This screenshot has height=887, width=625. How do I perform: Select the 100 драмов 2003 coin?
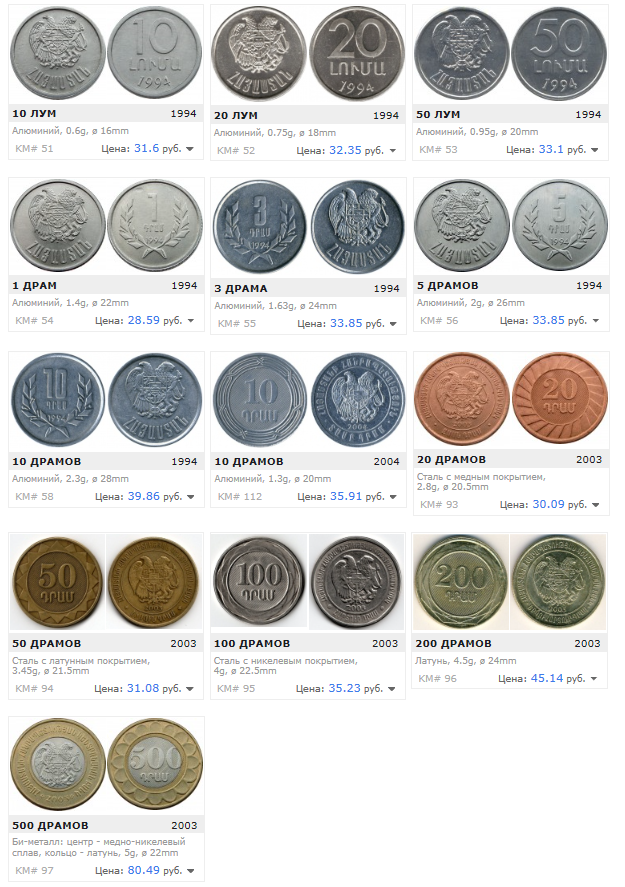[x=307, y=582]
